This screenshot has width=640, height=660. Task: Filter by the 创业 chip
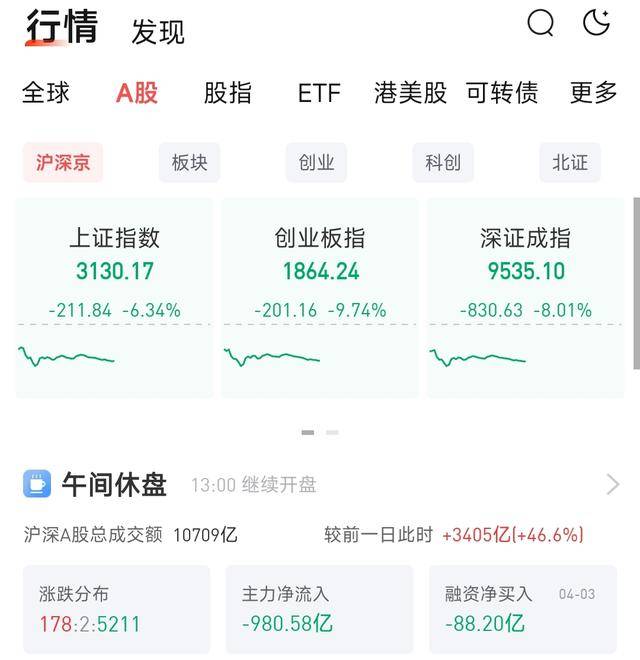(x=316, y=162)
